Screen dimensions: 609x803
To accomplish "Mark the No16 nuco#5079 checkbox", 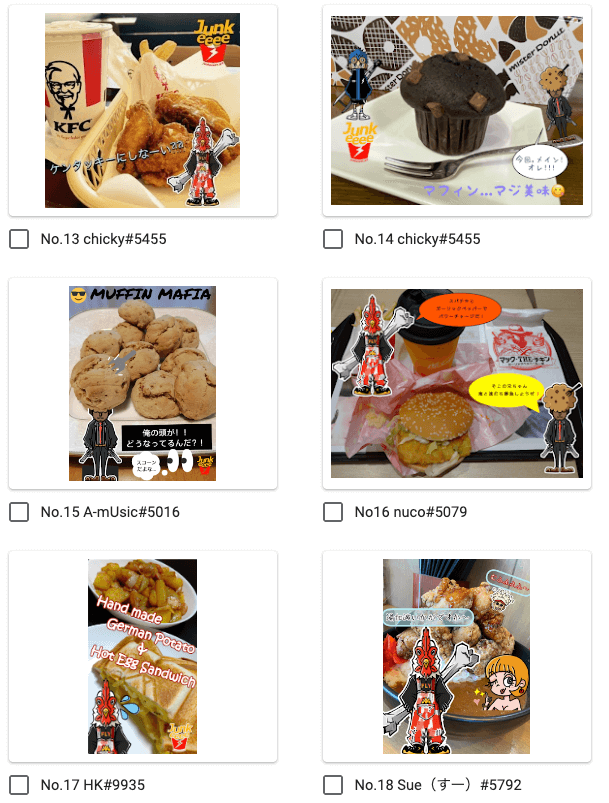I will pos(333,512).
